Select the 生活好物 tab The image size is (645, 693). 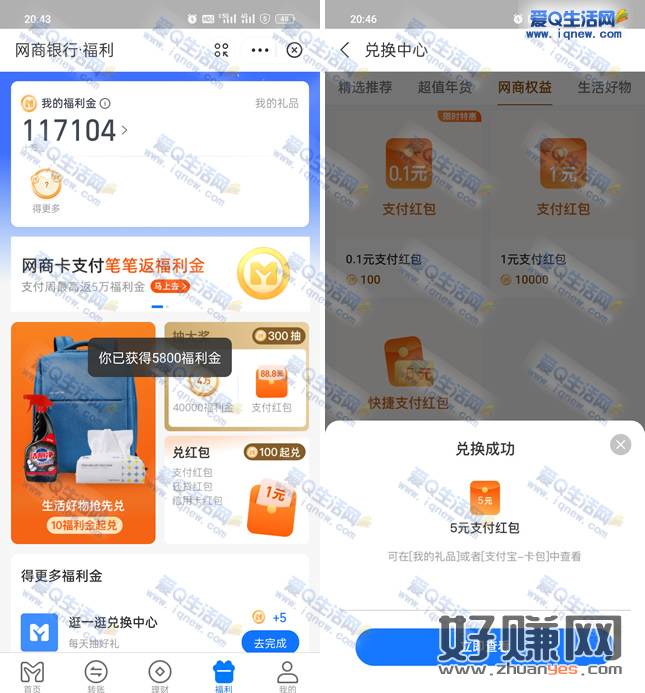point(604,87)
